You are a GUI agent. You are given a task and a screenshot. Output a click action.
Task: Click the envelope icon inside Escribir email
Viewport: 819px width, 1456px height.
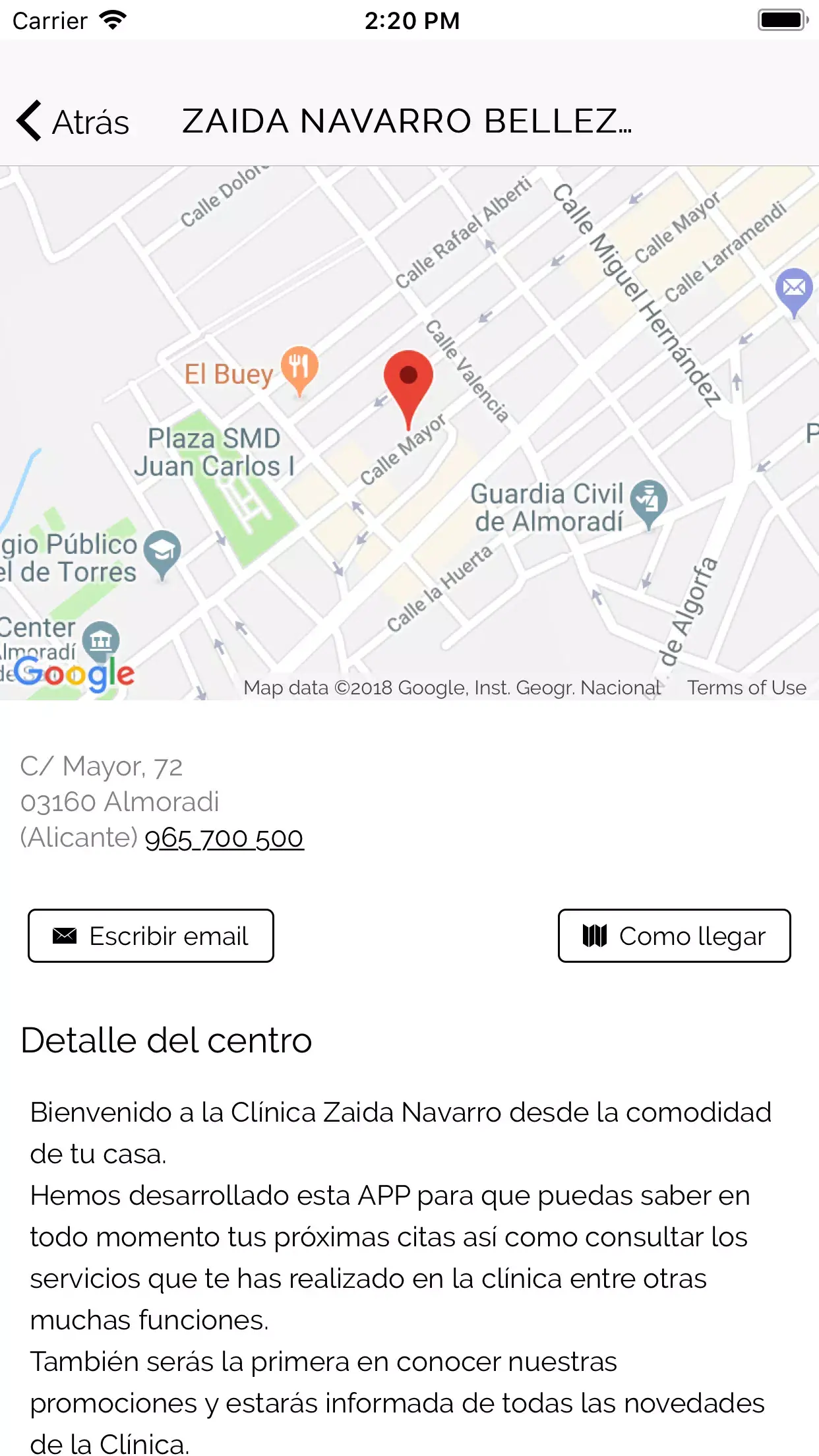64,934
